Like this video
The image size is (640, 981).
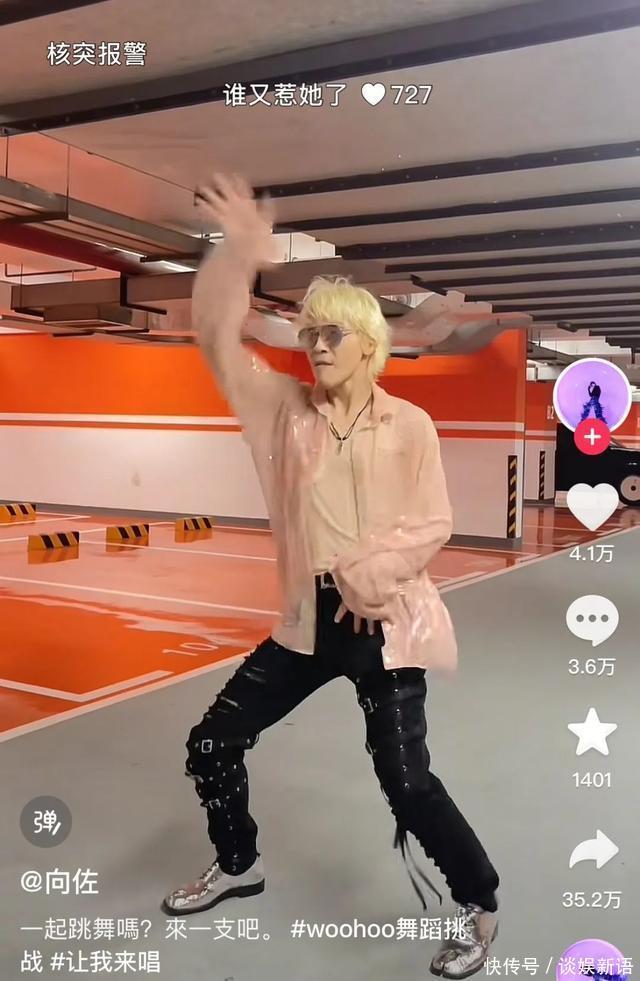tap(592, 507)
